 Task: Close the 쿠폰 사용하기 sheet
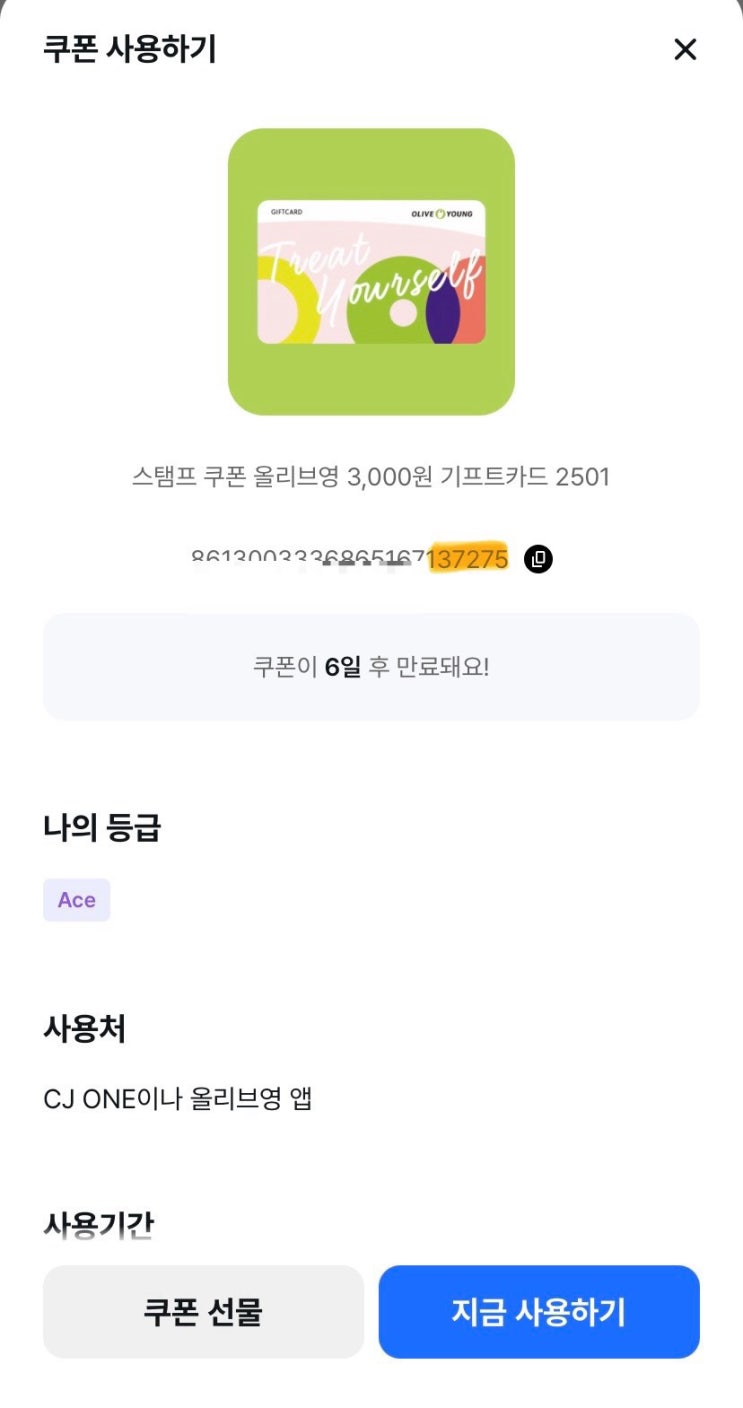tap(685, 49)
